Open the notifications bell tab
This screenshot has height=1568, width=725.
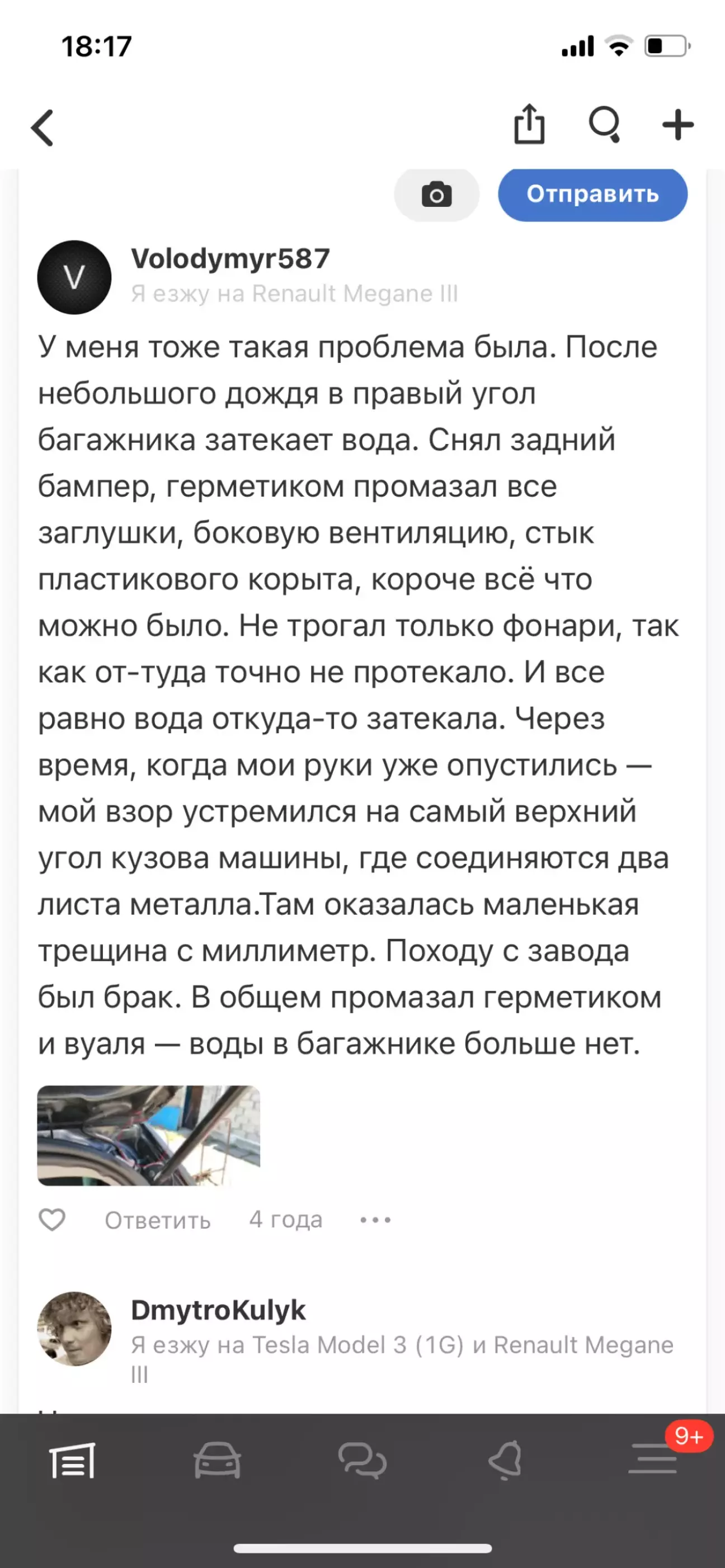click(x=506, y=1460)
